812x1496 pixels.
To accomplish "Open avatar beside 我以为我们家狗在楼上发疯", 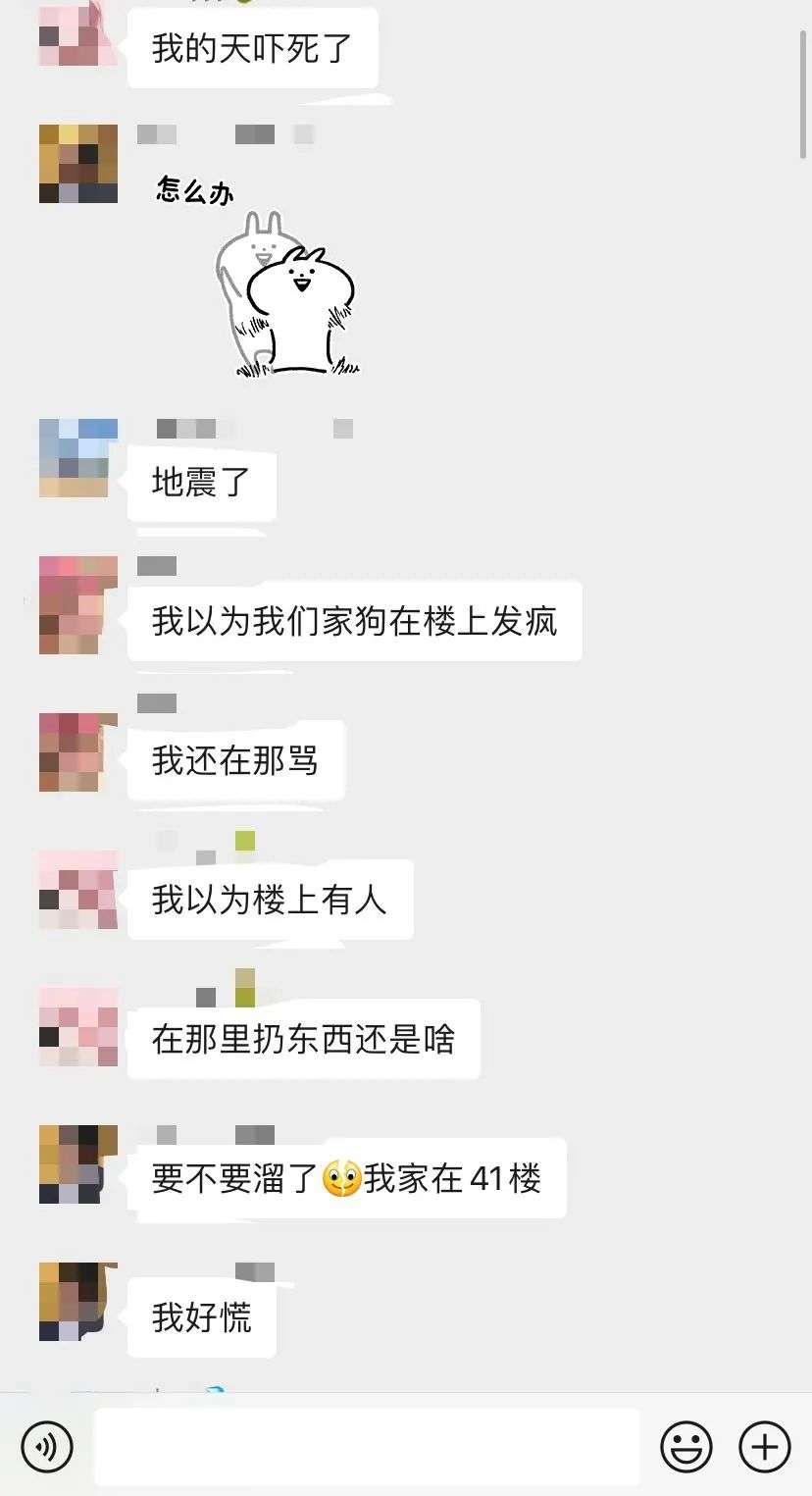I will click(78, 604).
